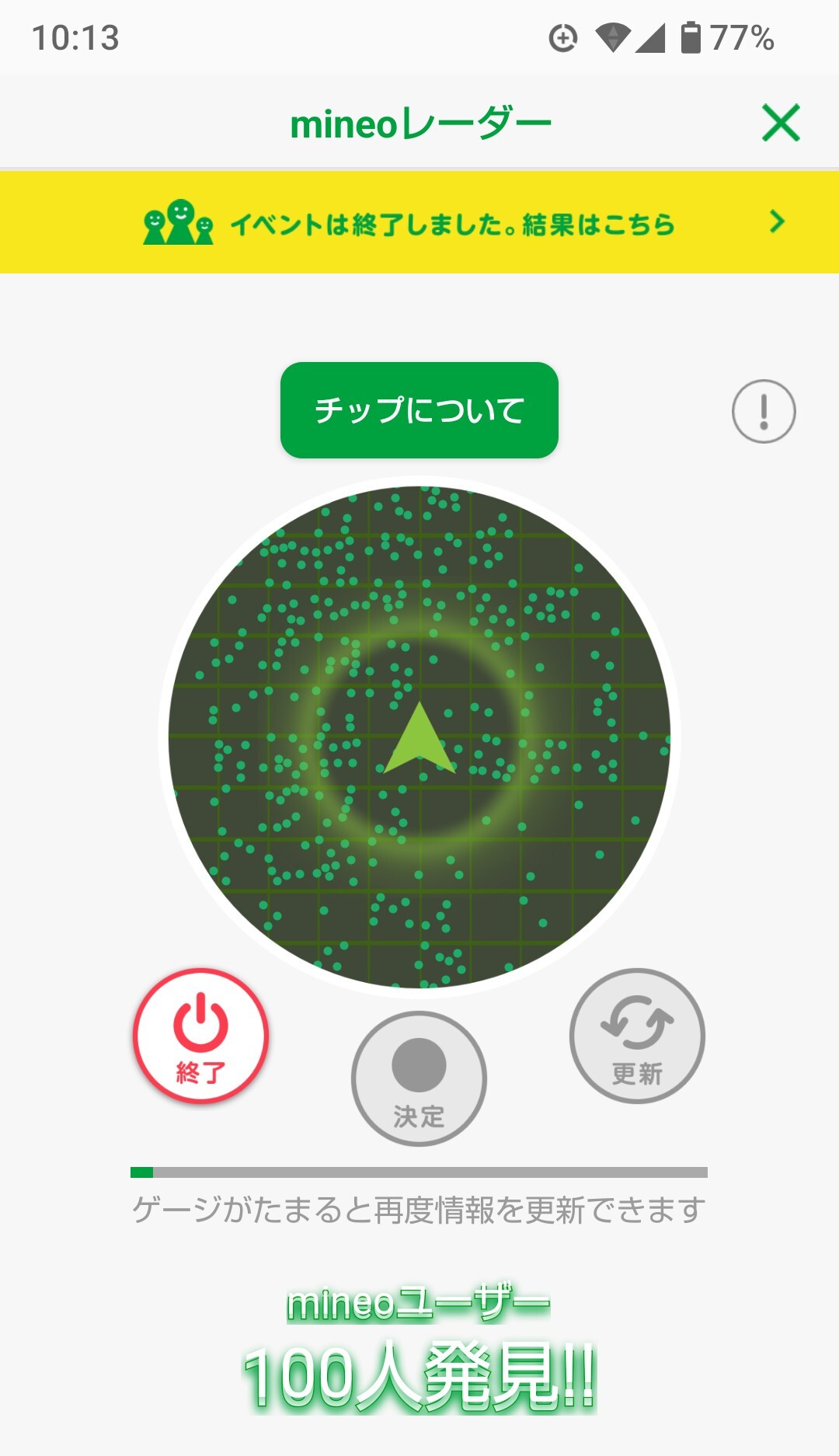Tap the 更新 refresh button

point(637,1036)
